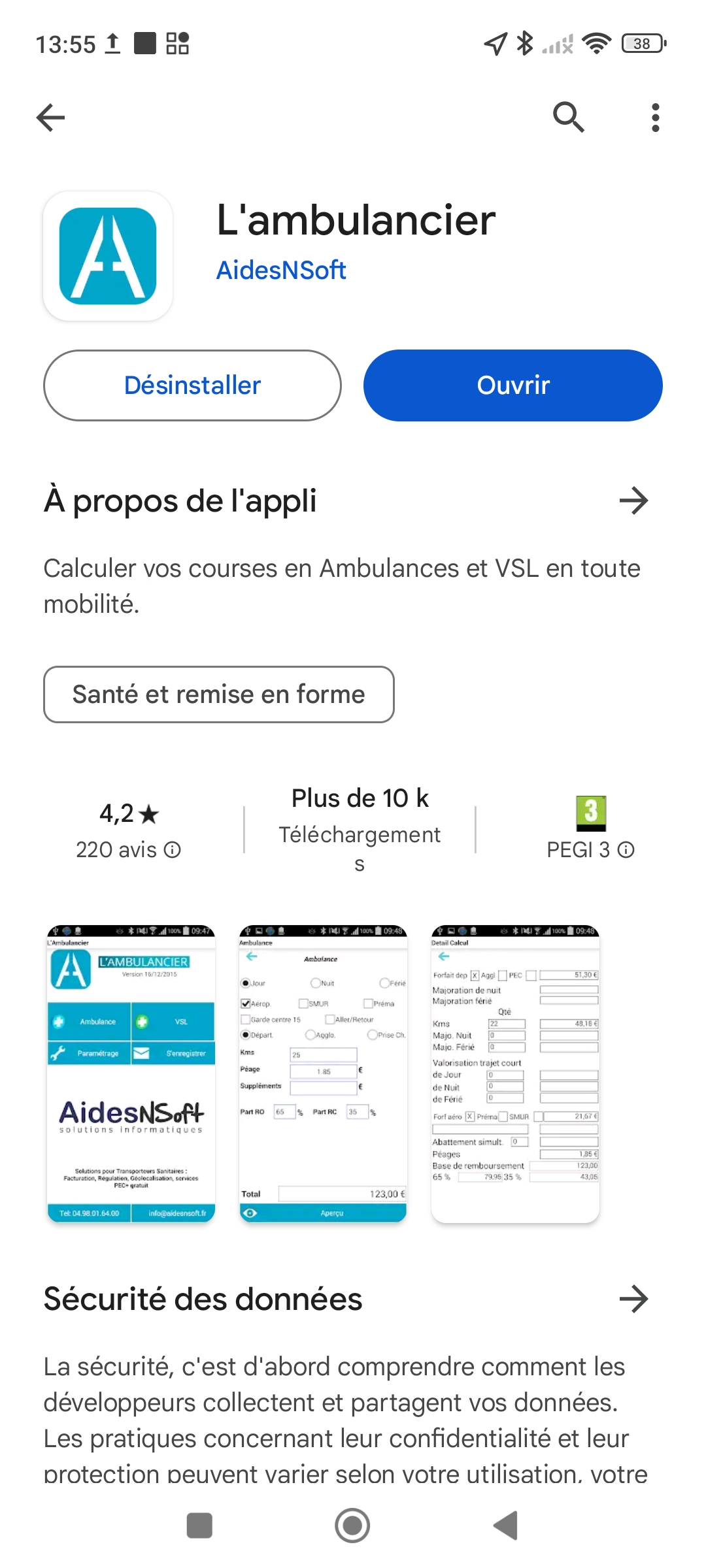This screenshot has width=706, height=1568.
Task: Open the Detail Calcul screenshot
Action: click(515, 1073)
